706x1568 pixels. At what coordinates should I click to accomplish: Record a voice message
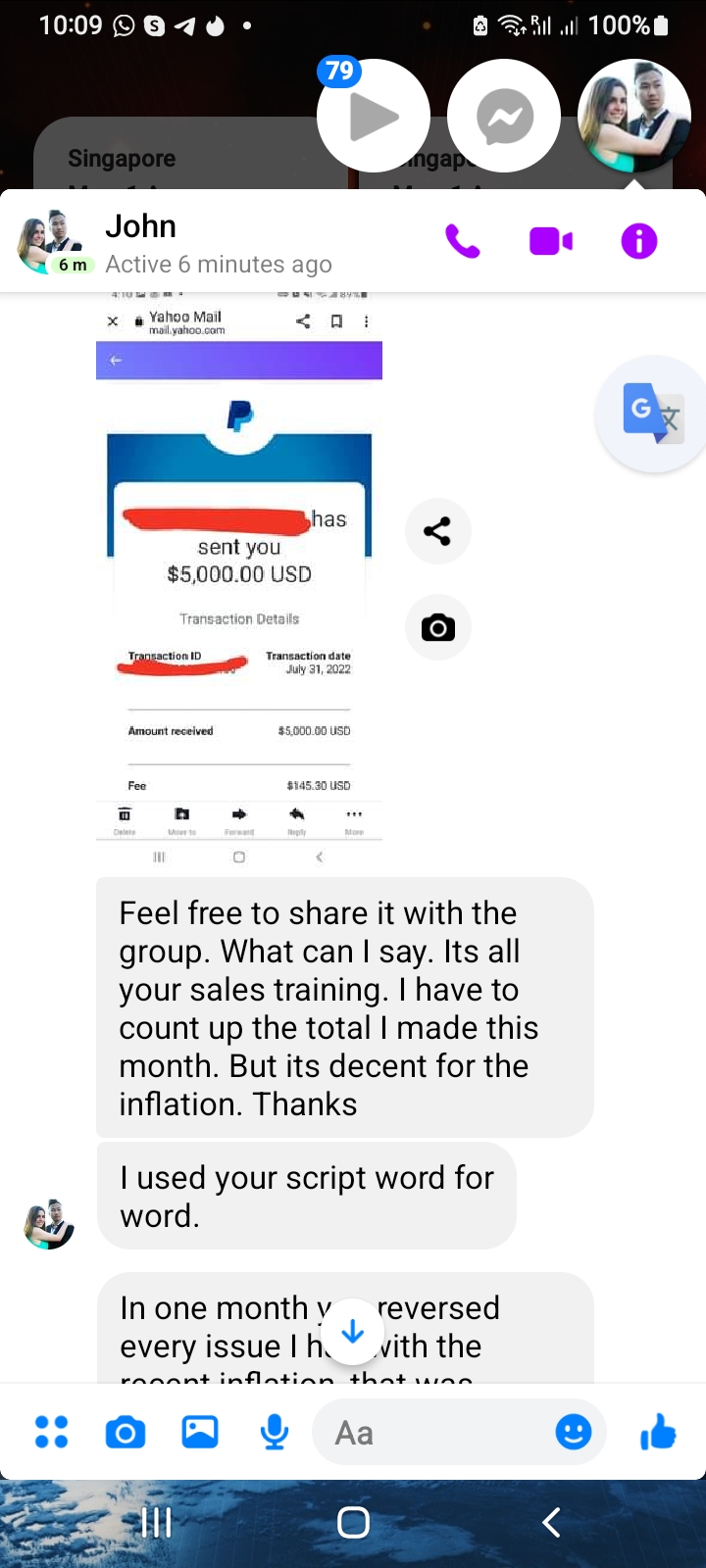(275, 1433)
